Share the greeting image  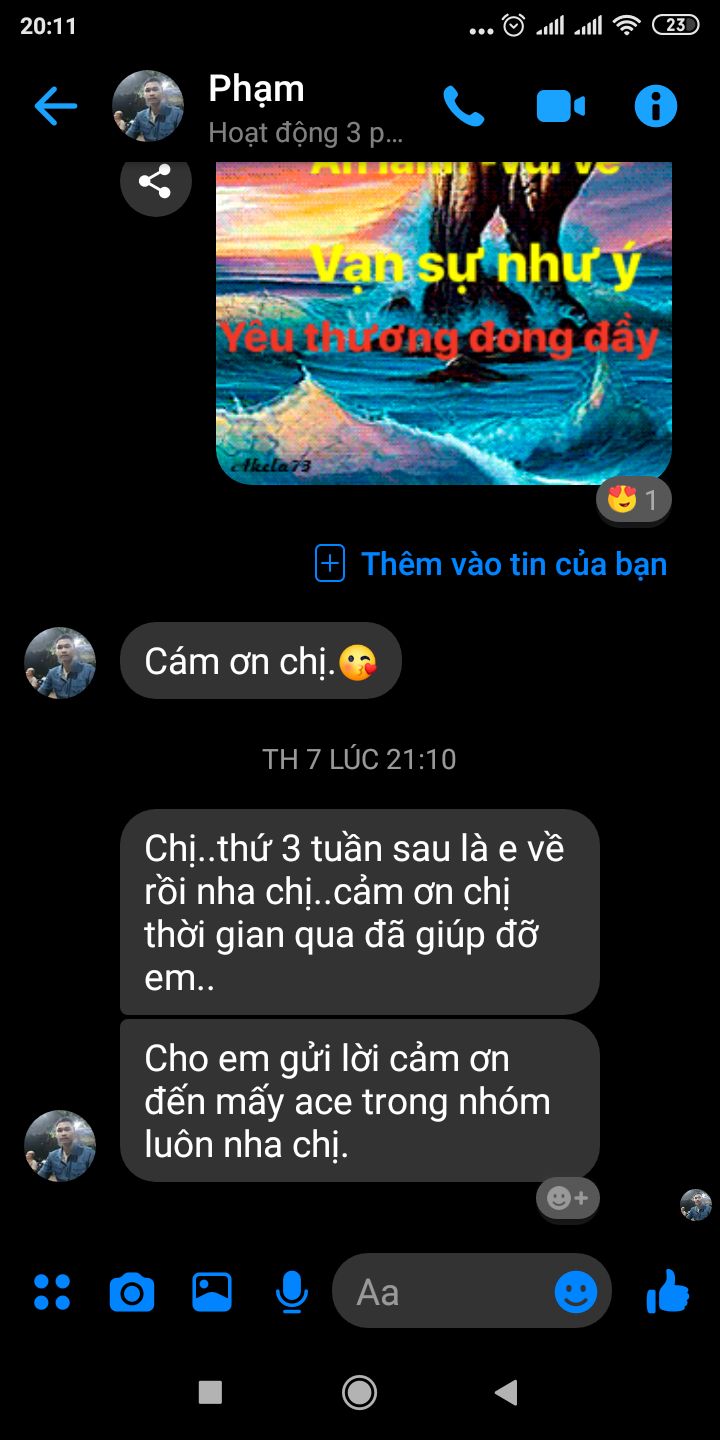[x=155, y=182]
